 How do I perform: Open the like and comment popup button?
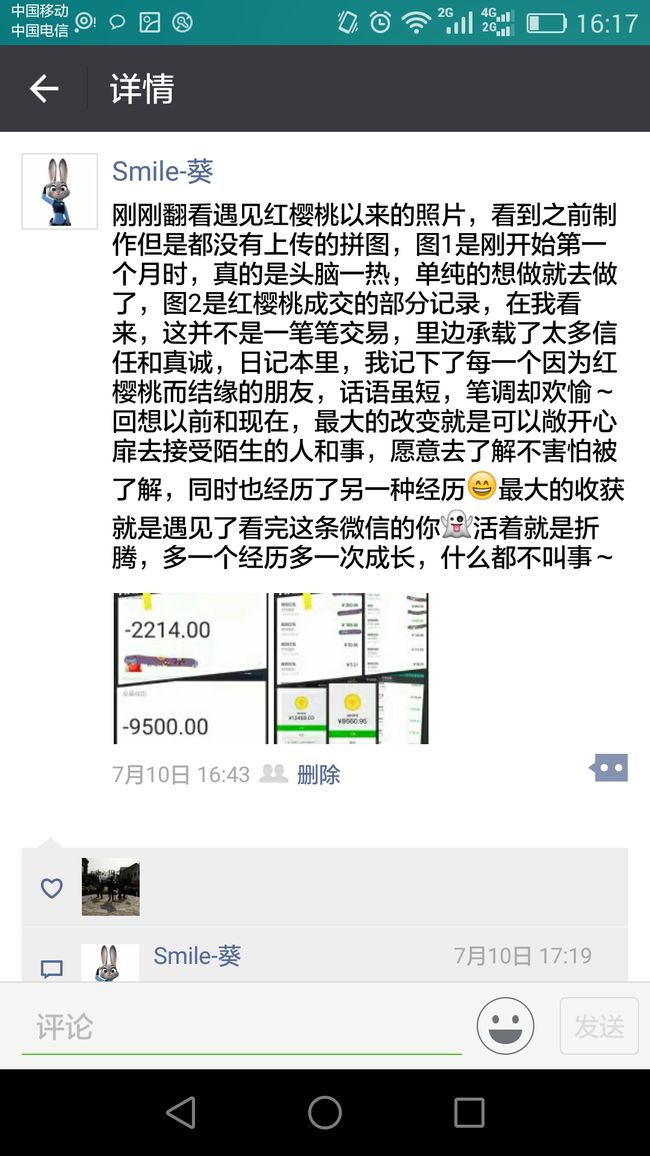pyautogui.click(x=609, y=768)
